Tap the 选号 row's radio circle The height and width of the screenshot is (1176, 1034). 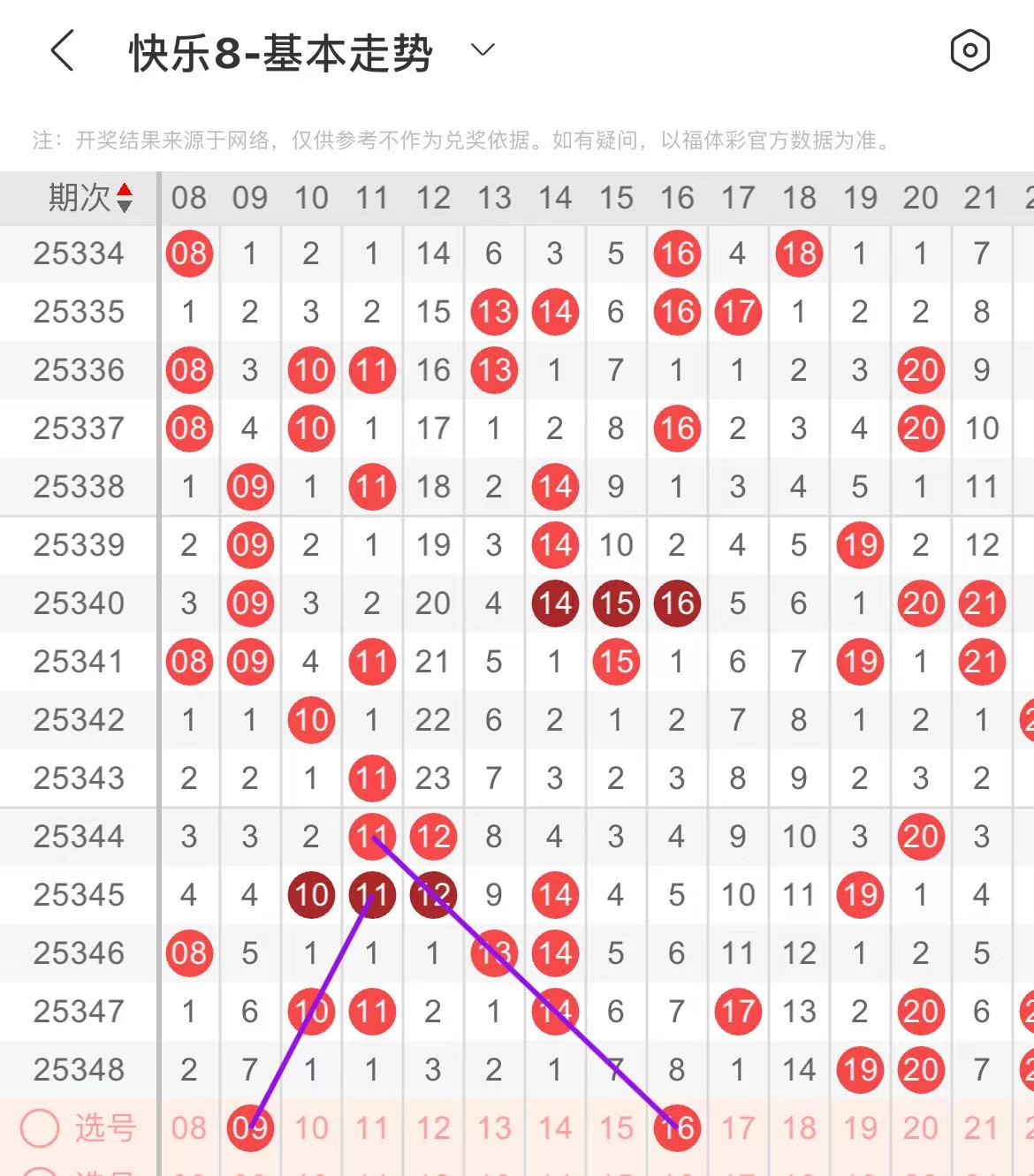[x=40, y=1128]
